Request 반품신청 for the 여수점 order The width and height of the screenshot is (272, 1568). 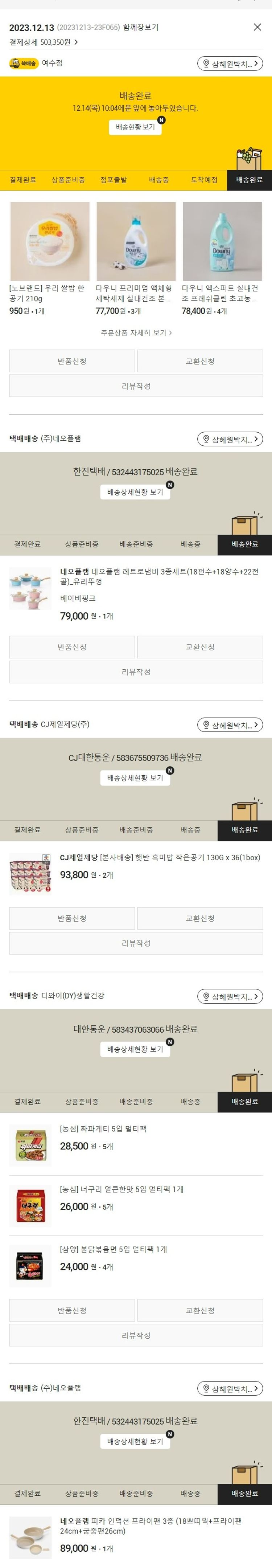(72, 361)
